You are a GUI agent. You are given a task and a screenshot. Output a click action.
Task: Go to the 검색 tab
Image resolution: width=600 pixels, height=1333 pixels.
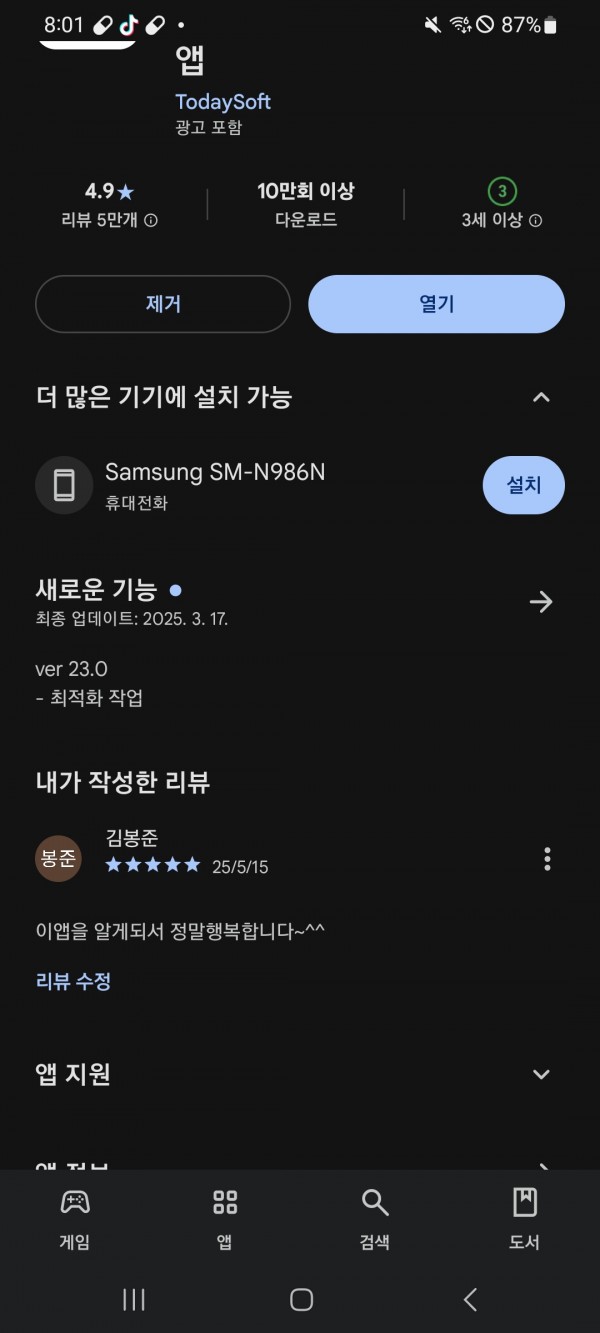click(375, 1220)
